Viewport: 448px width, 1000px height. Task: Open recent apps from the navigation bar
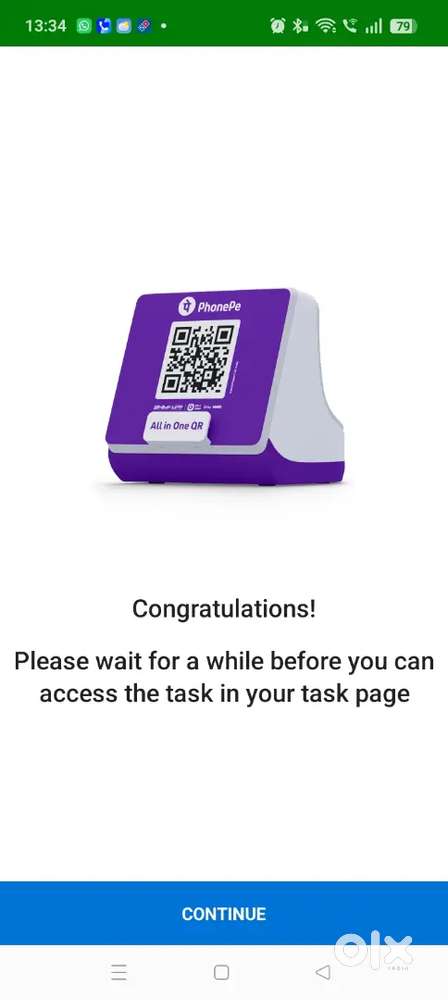(119, 972)
